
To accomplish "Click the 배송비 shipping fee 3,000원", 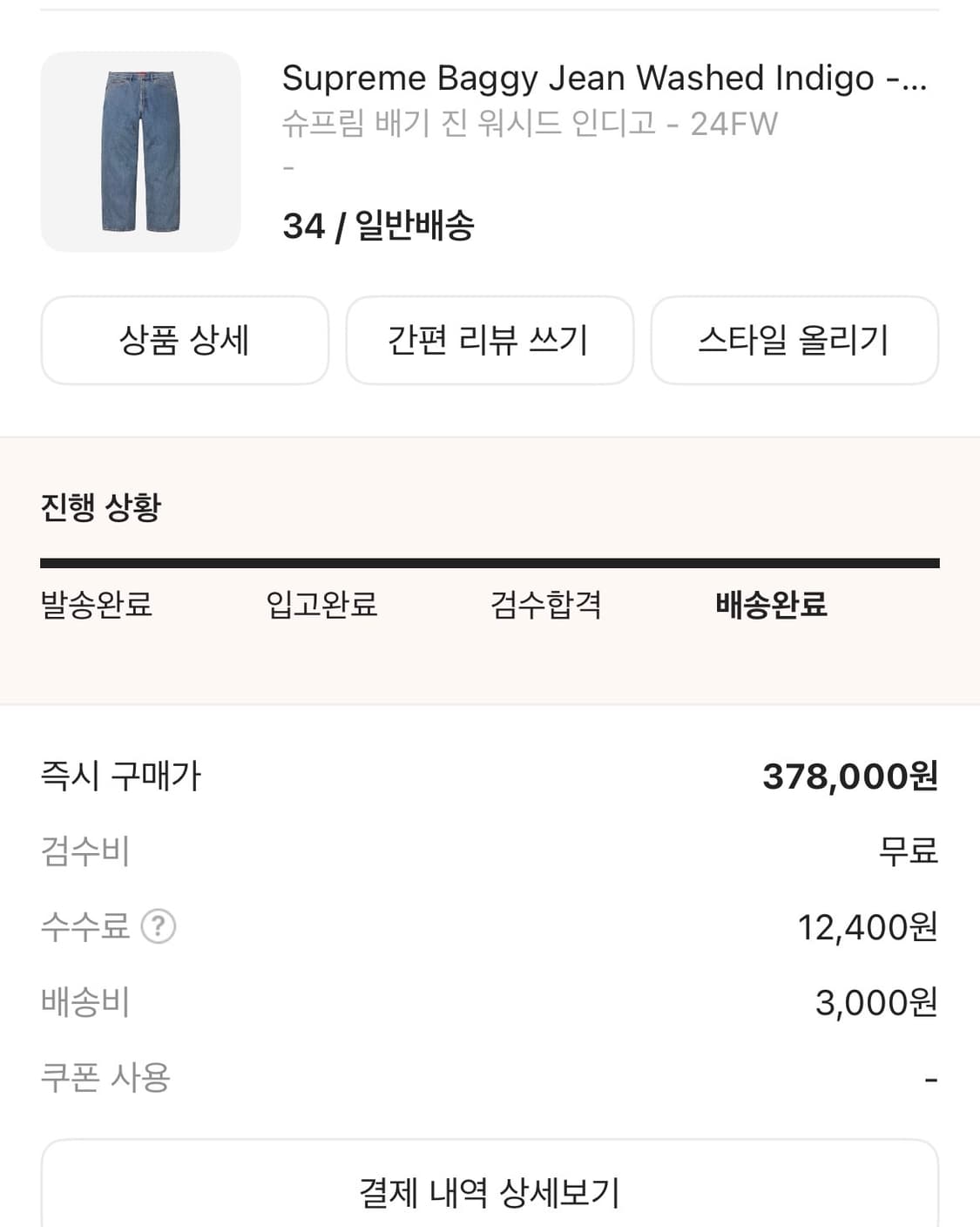I will [x=875, y=1003].
